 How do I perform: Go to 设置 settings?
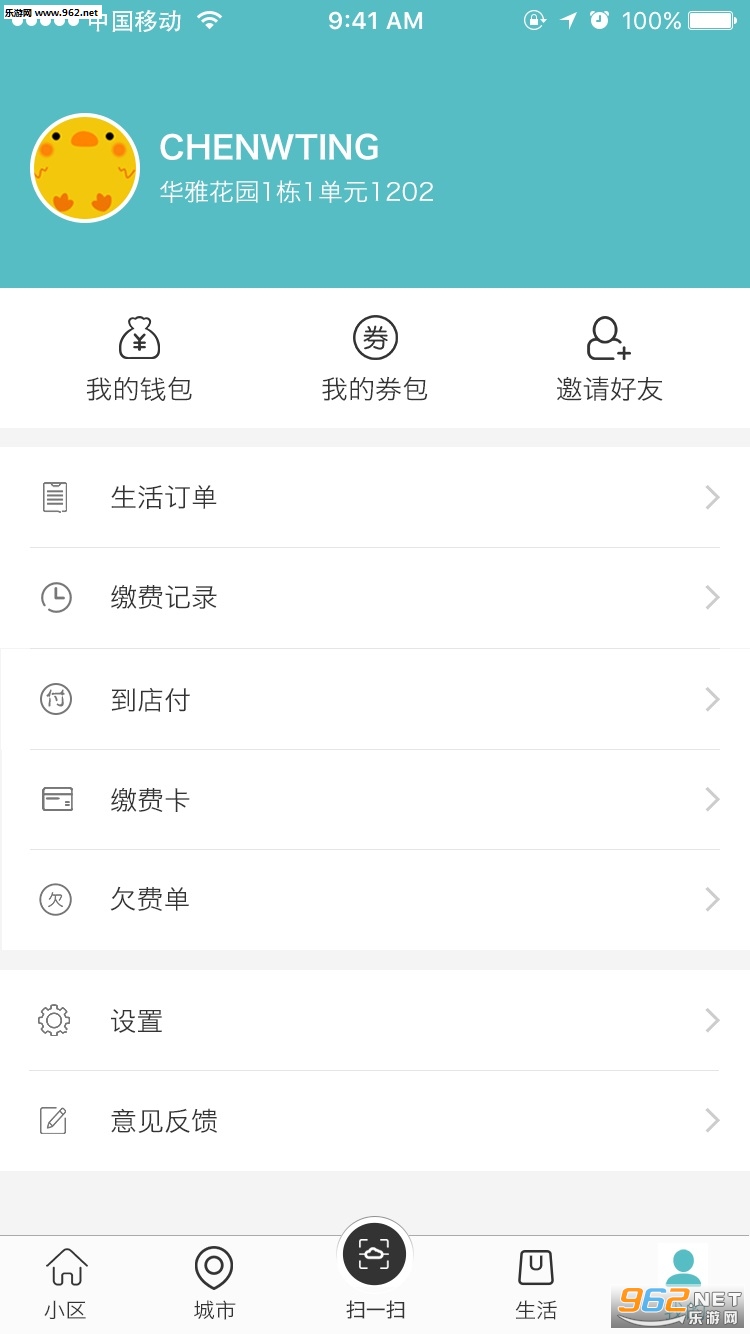[x=375, y=1020]
